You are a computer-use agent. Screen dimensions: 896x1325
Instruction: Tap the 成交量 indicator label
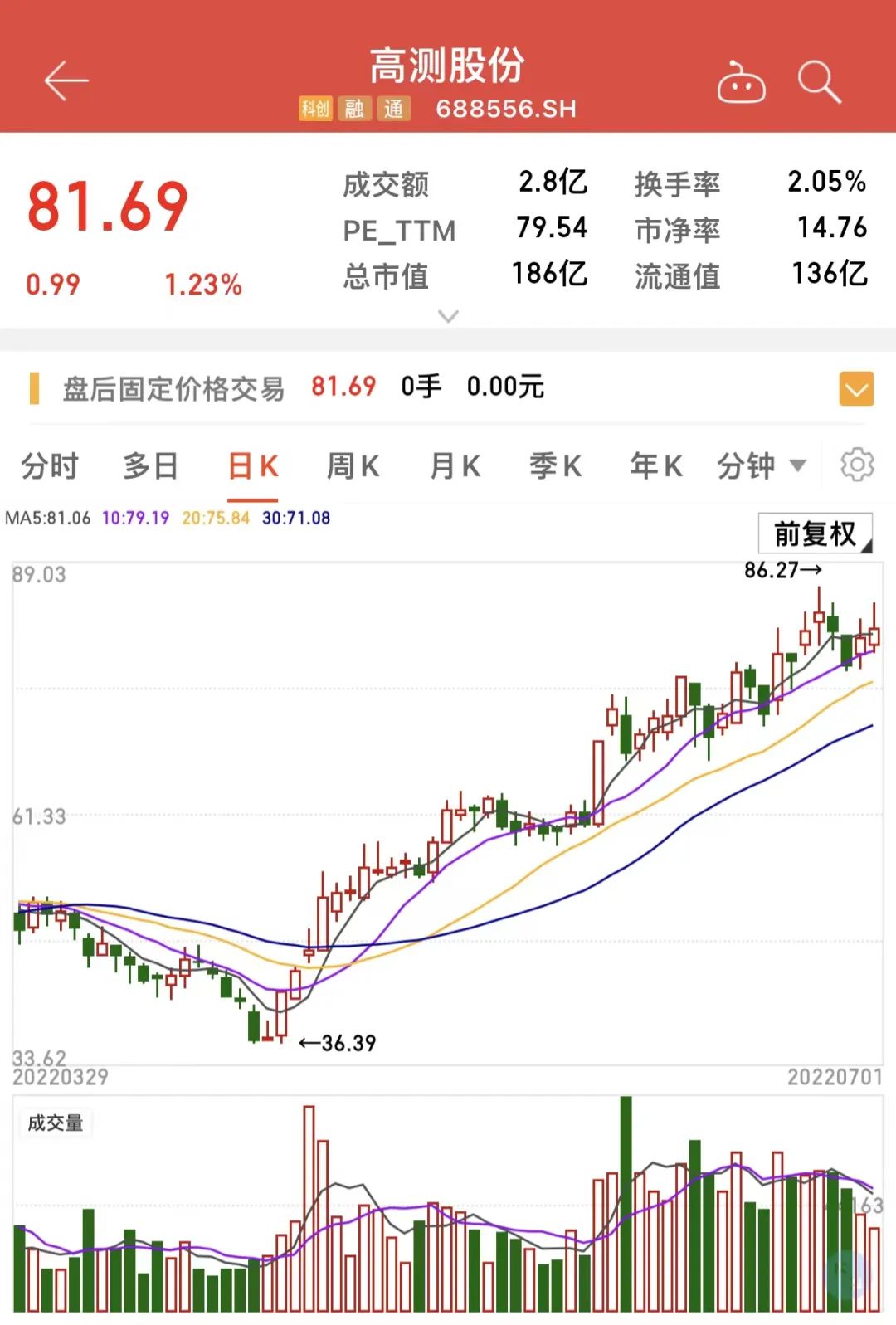point(56,1123)
